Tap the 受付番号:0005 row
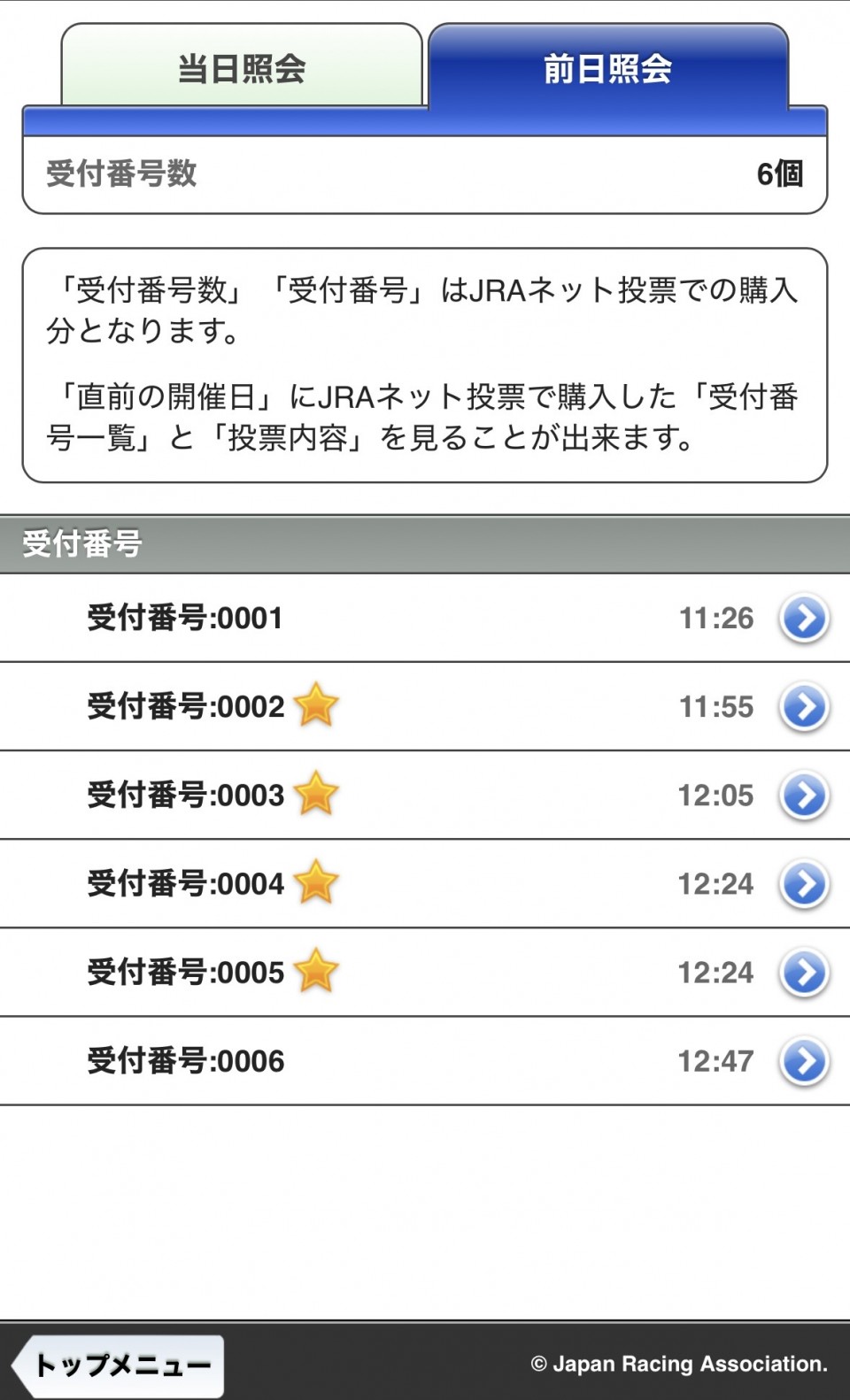This screenshot has height=1400, width=850. [425, 972]
